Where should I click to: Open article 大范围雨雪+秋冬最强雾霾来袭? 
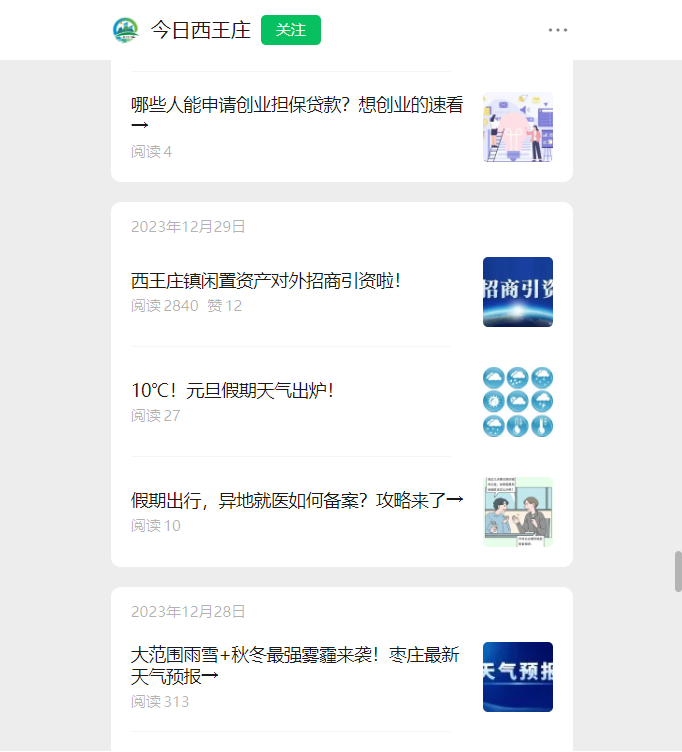point(295,666)
